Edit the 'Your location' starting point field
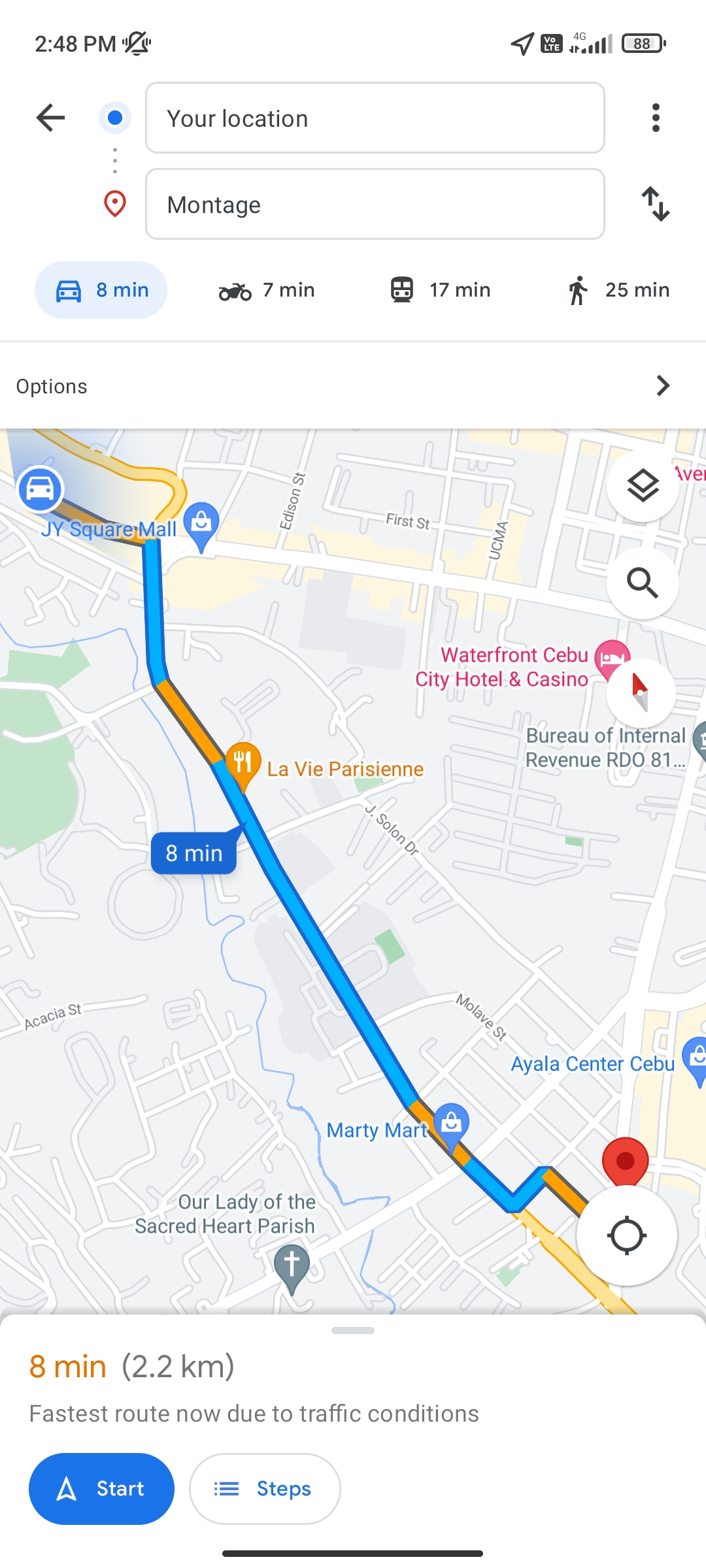 (x=375, y=118)
